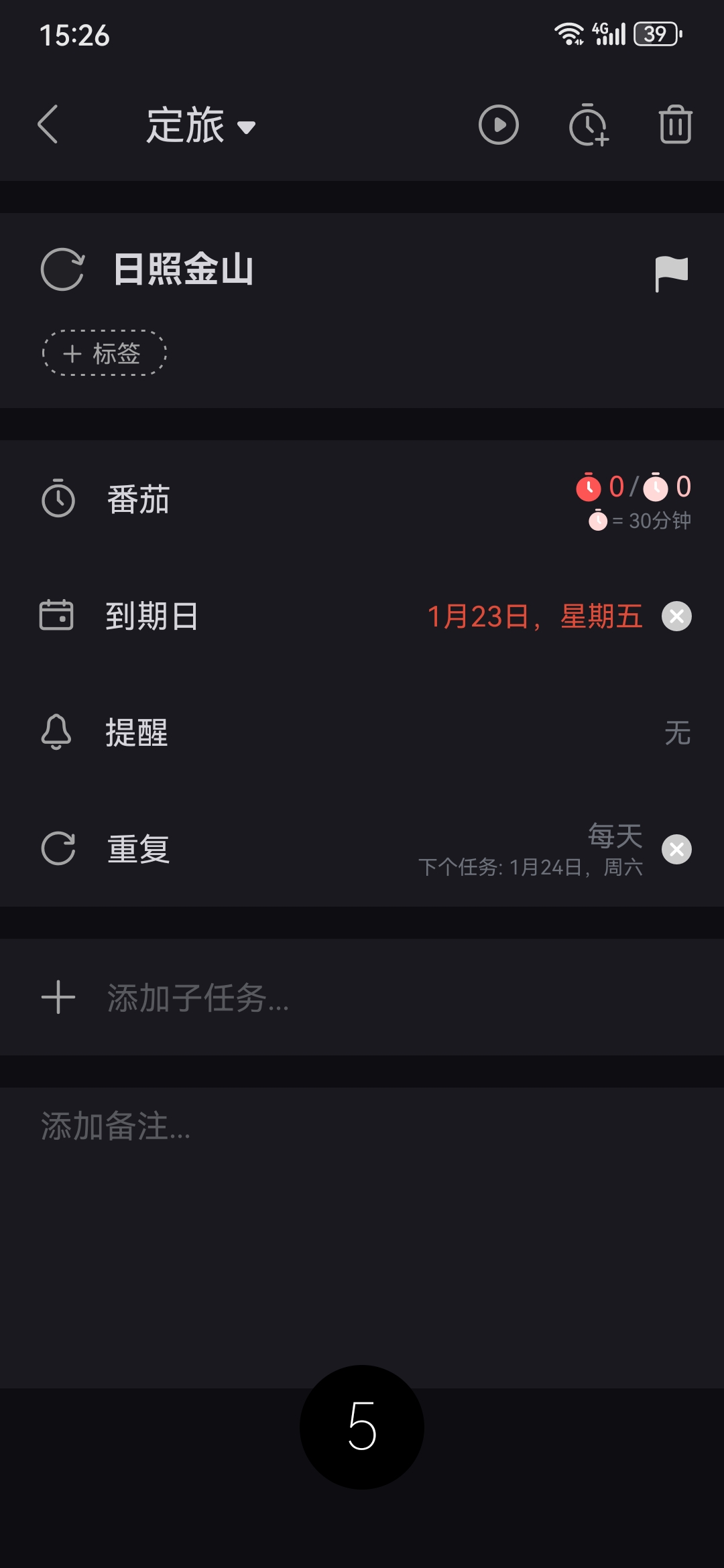The width and height of the screenshot is (724, 1568).
Task: Remove the 每天 repeat with its X button
Action: (x=676, y=849)
